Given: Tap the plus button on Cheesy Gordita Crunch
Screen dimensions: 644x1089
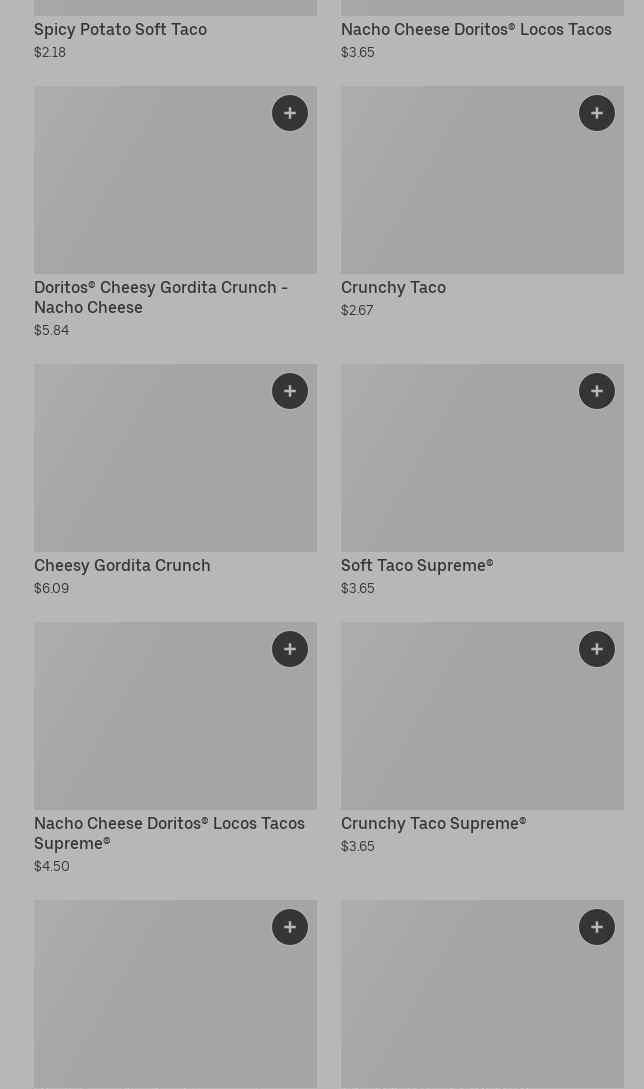Looking at the screenshot, I should click(x=290, y=391).
